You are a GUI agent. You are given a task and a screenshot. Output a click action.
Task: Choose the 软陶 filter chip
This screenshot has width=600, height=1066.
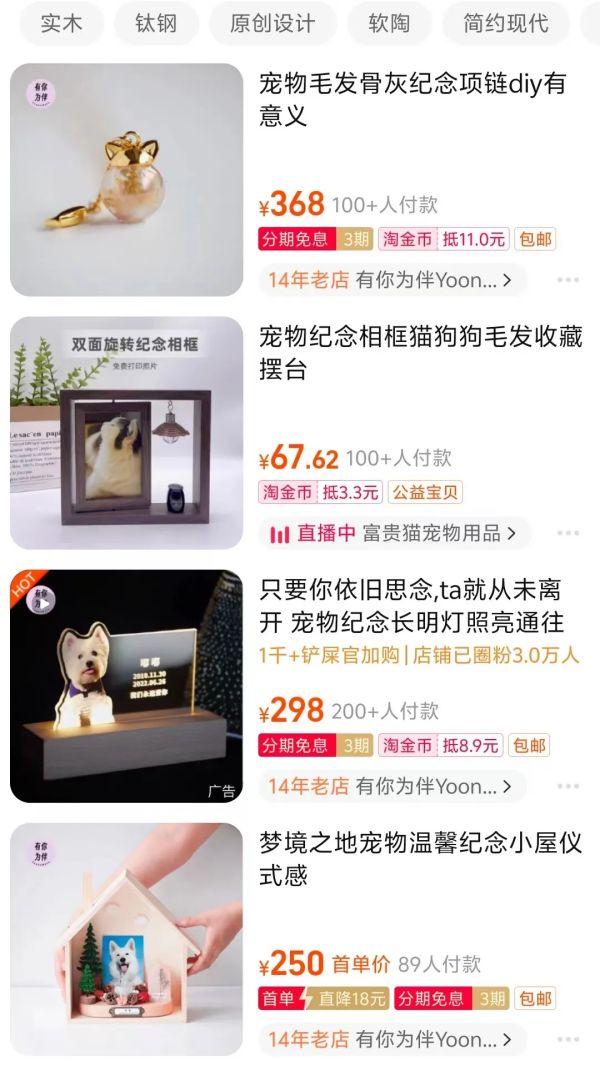coord(389,23)
